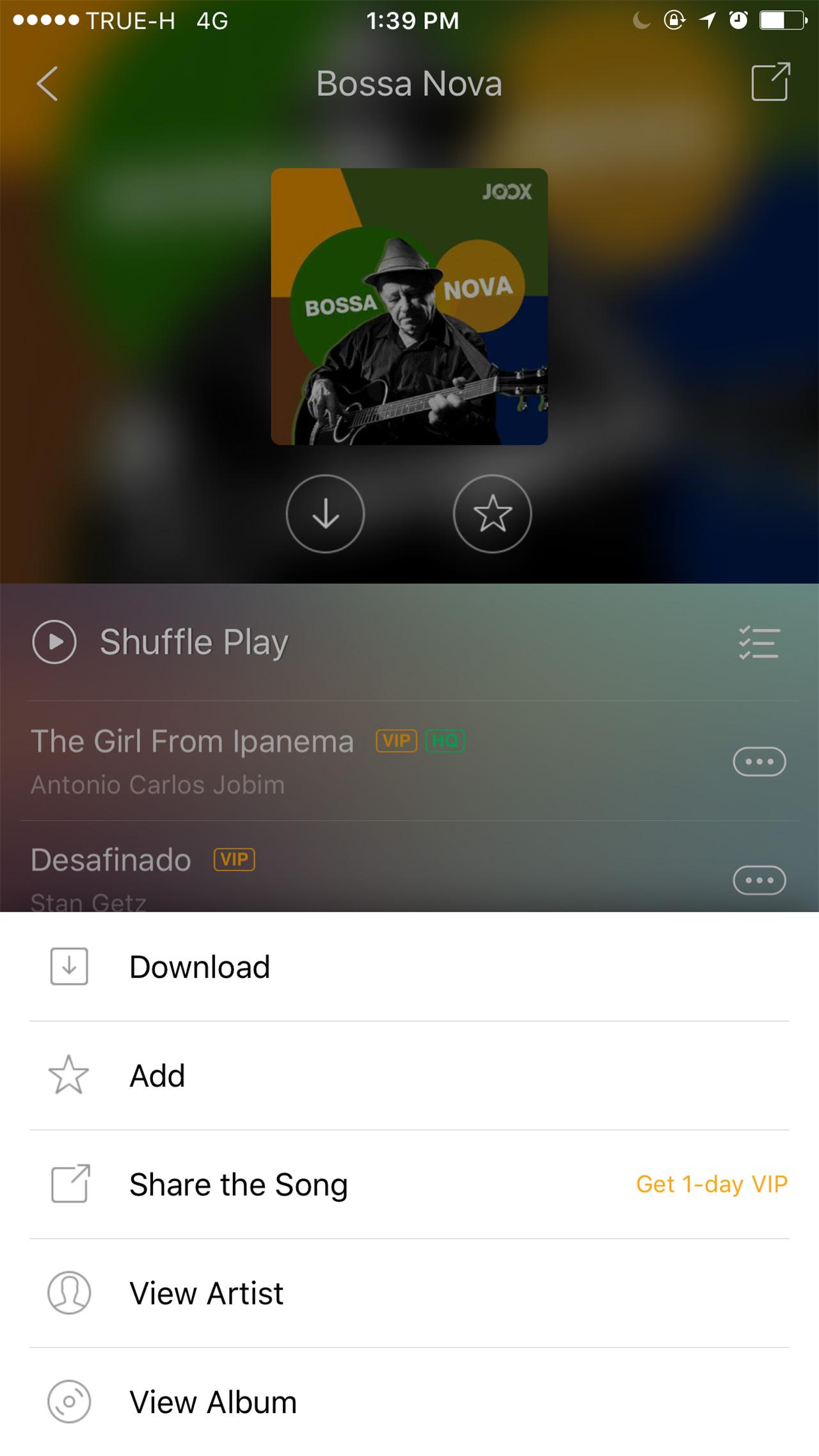Go back with the top-left arrow
819x1456 pixels.
47,83
